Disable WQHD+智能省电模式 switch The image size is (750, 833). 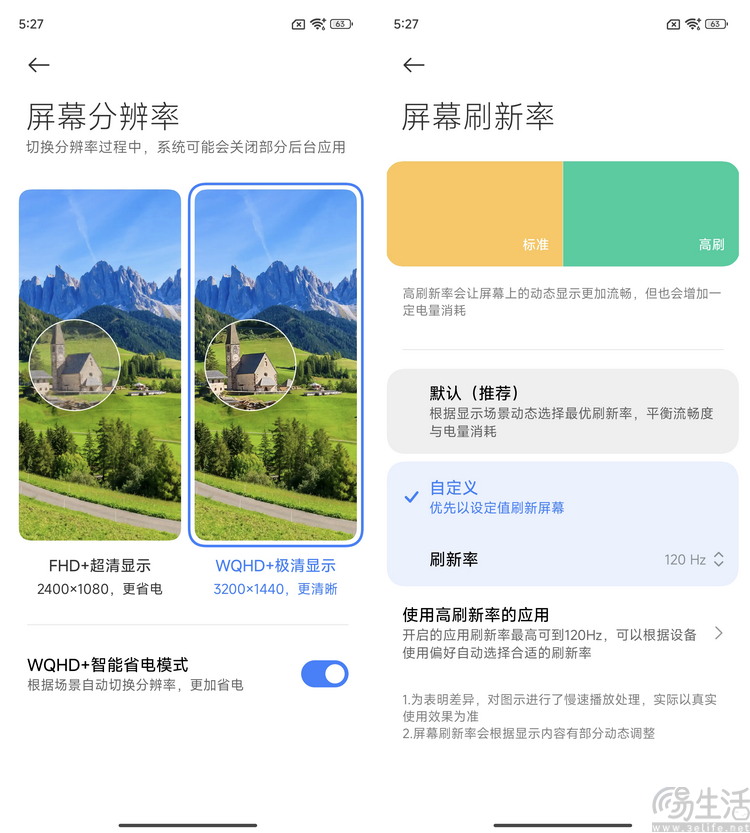click(x=324, y=674)
